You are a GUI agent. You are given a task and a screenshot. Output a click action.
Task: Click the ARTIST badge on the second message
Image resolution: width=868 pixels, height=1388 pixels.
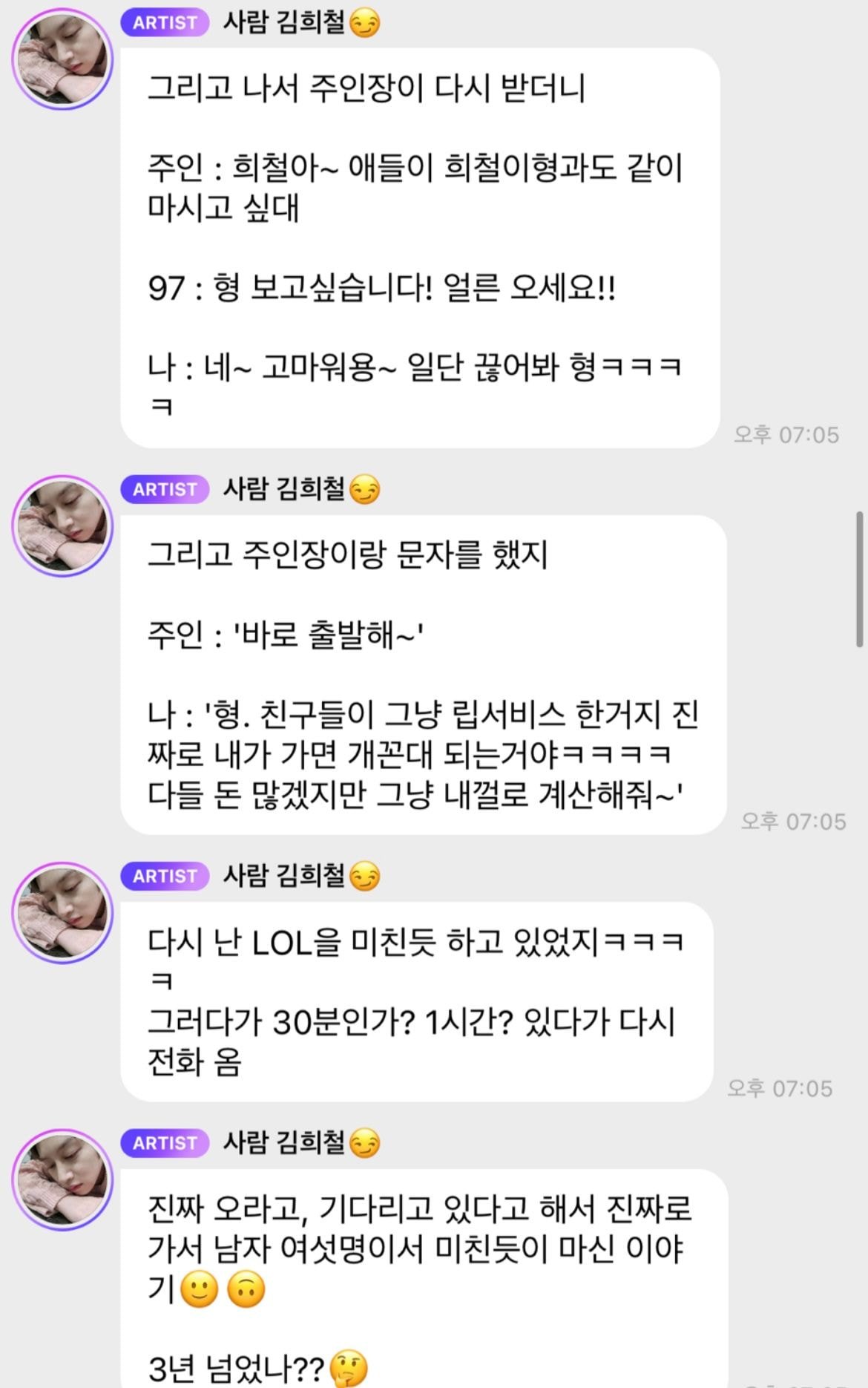164,489
